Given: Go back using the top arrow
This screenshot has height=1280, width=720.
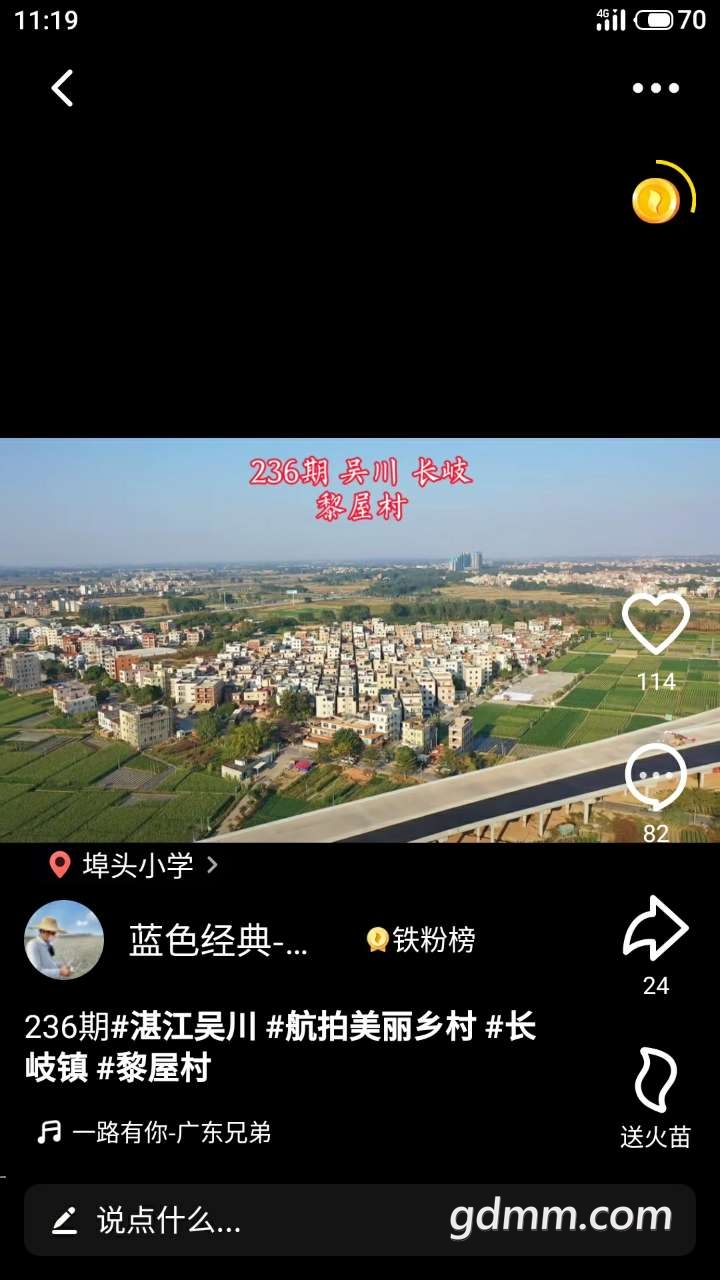Looking at the screenshot, I should (63, 88).
